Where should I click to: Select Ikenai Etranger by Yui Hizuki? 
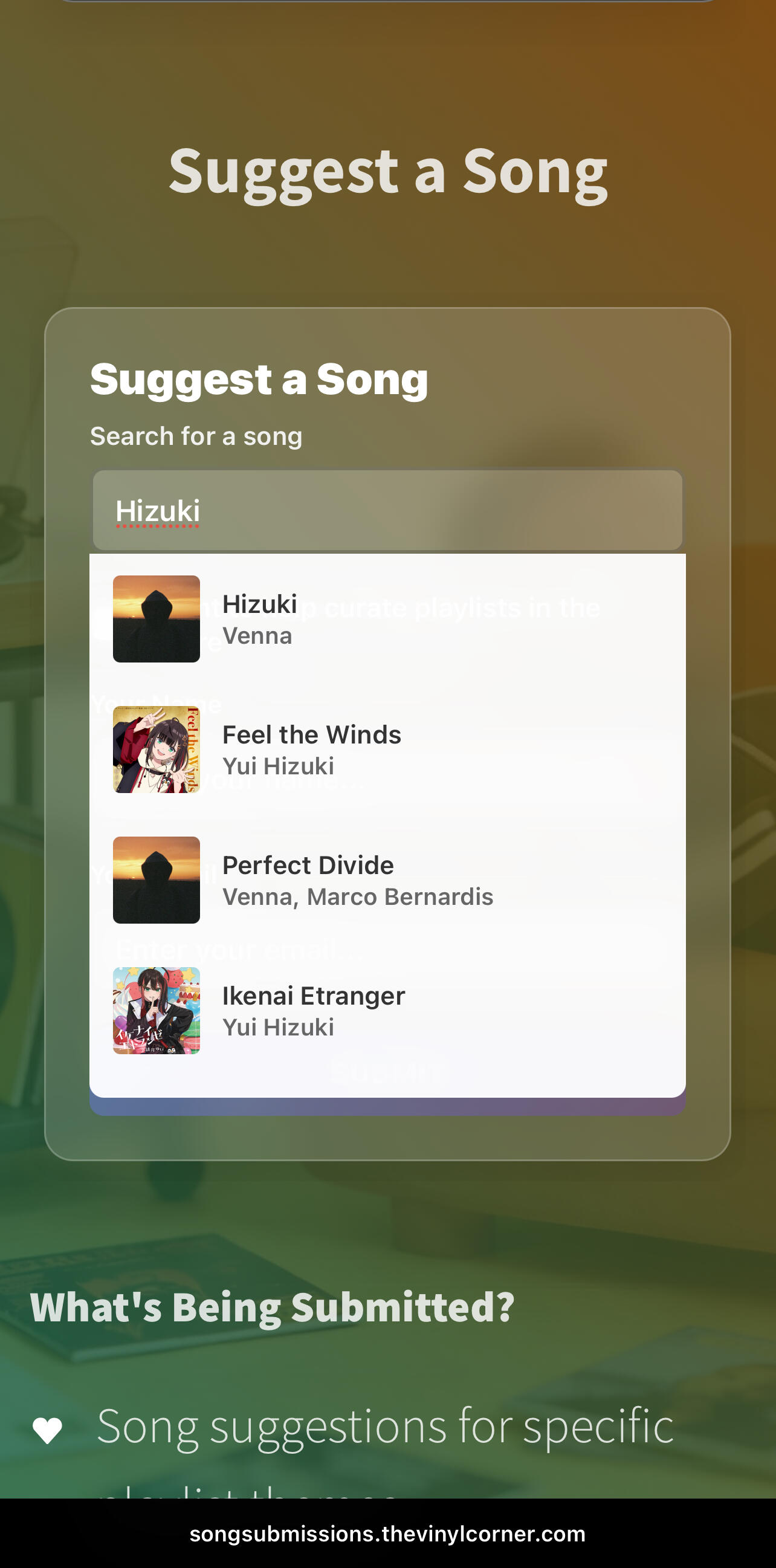[387, 1011]
